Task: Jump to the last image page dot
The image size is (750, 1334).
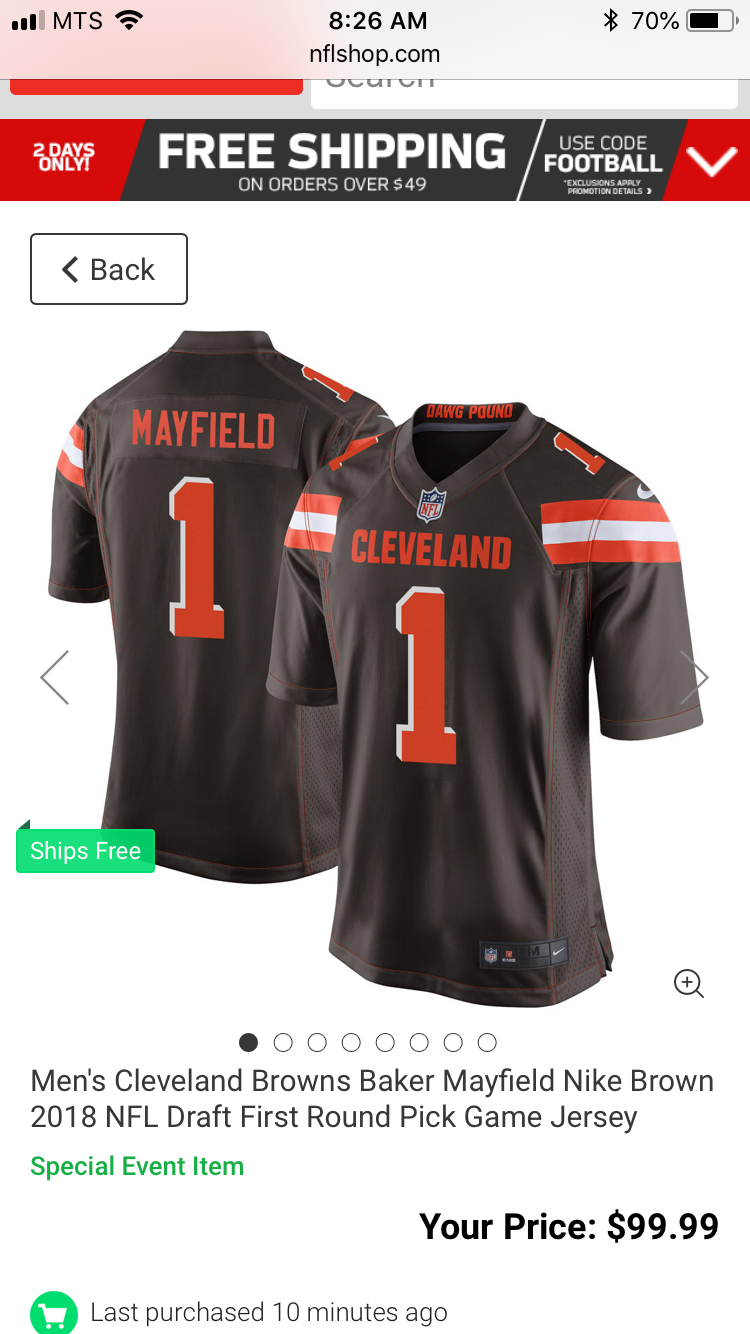Action: point(487,1043)
